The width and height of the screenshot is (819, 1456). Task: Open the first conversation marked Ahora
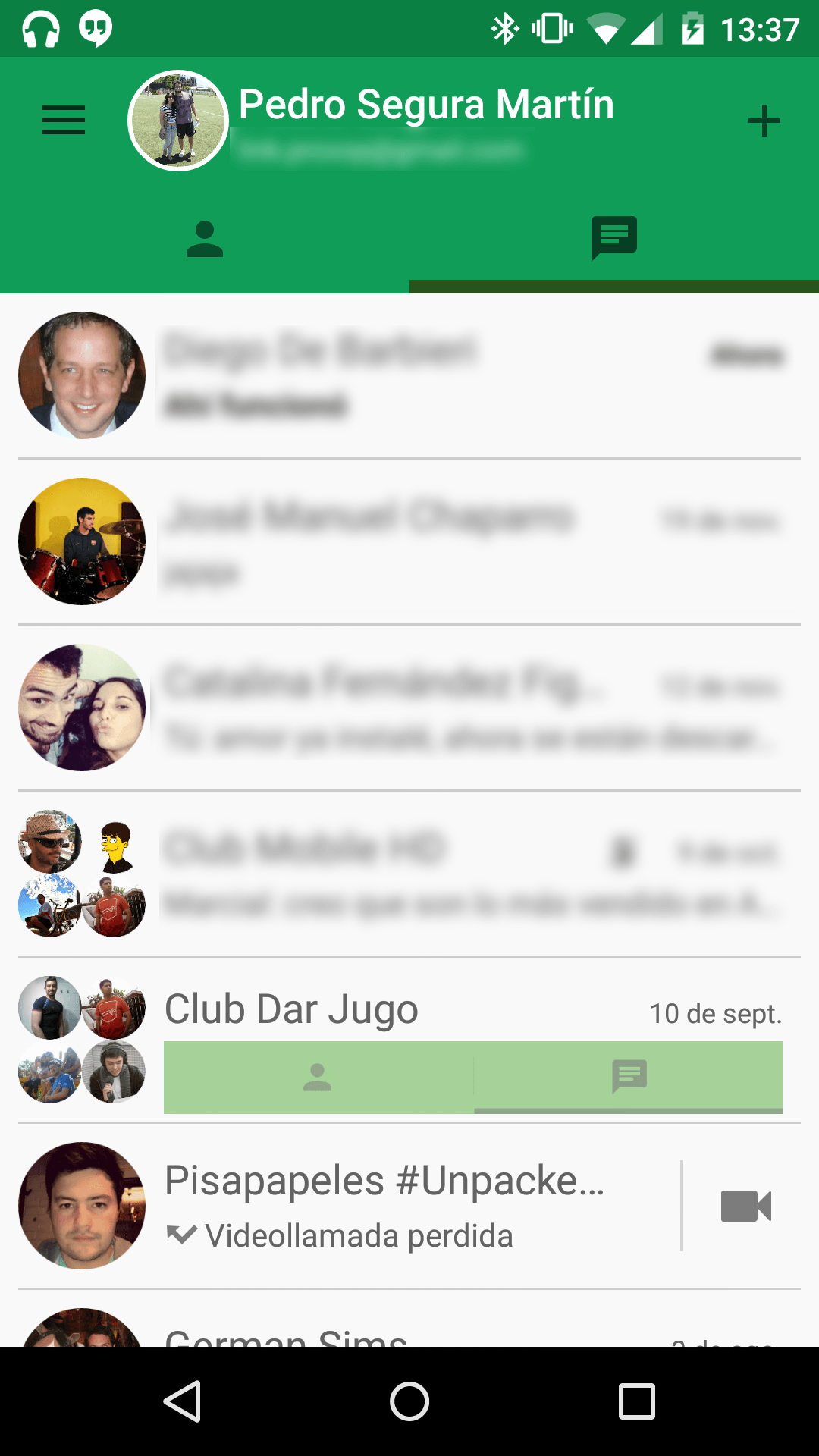[x=409, y=376]
